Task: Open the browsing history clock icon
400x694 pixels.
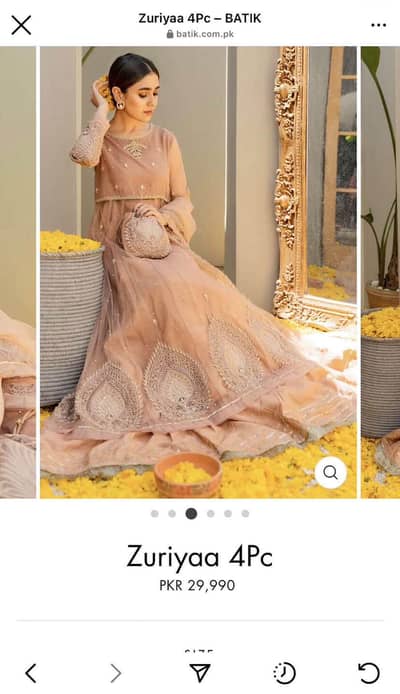Action: 285,673
